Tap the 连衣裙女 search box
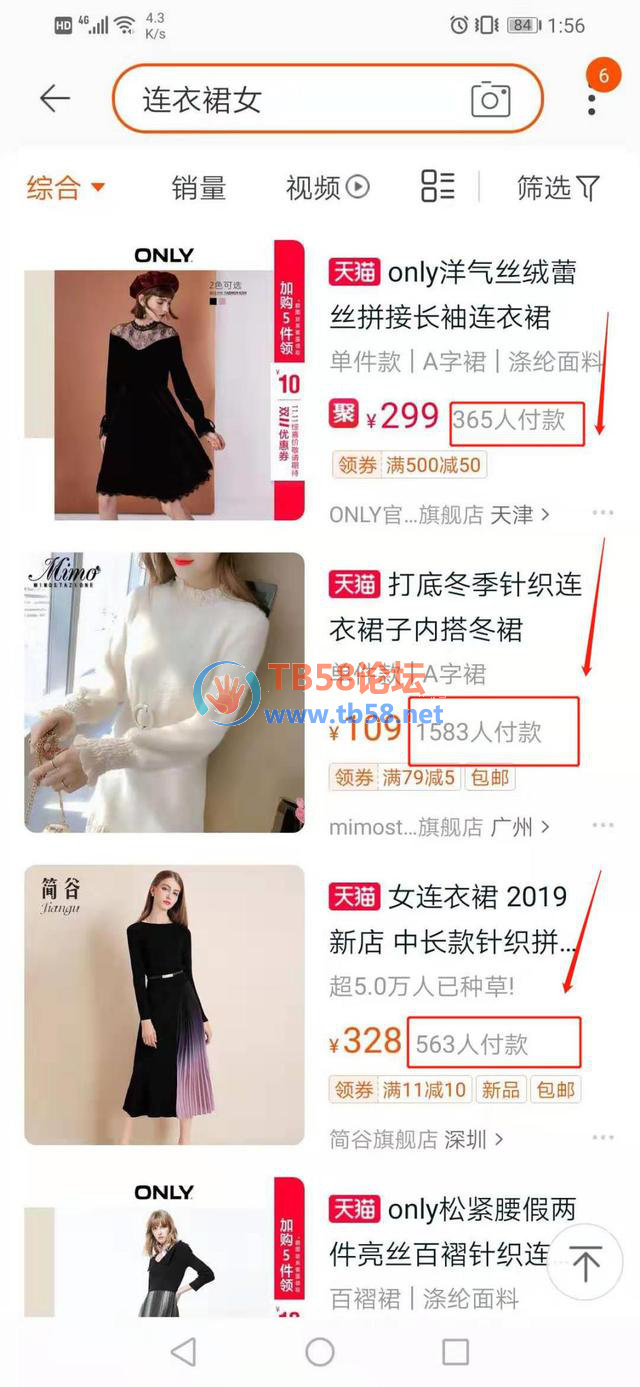 tap(290, 99)
